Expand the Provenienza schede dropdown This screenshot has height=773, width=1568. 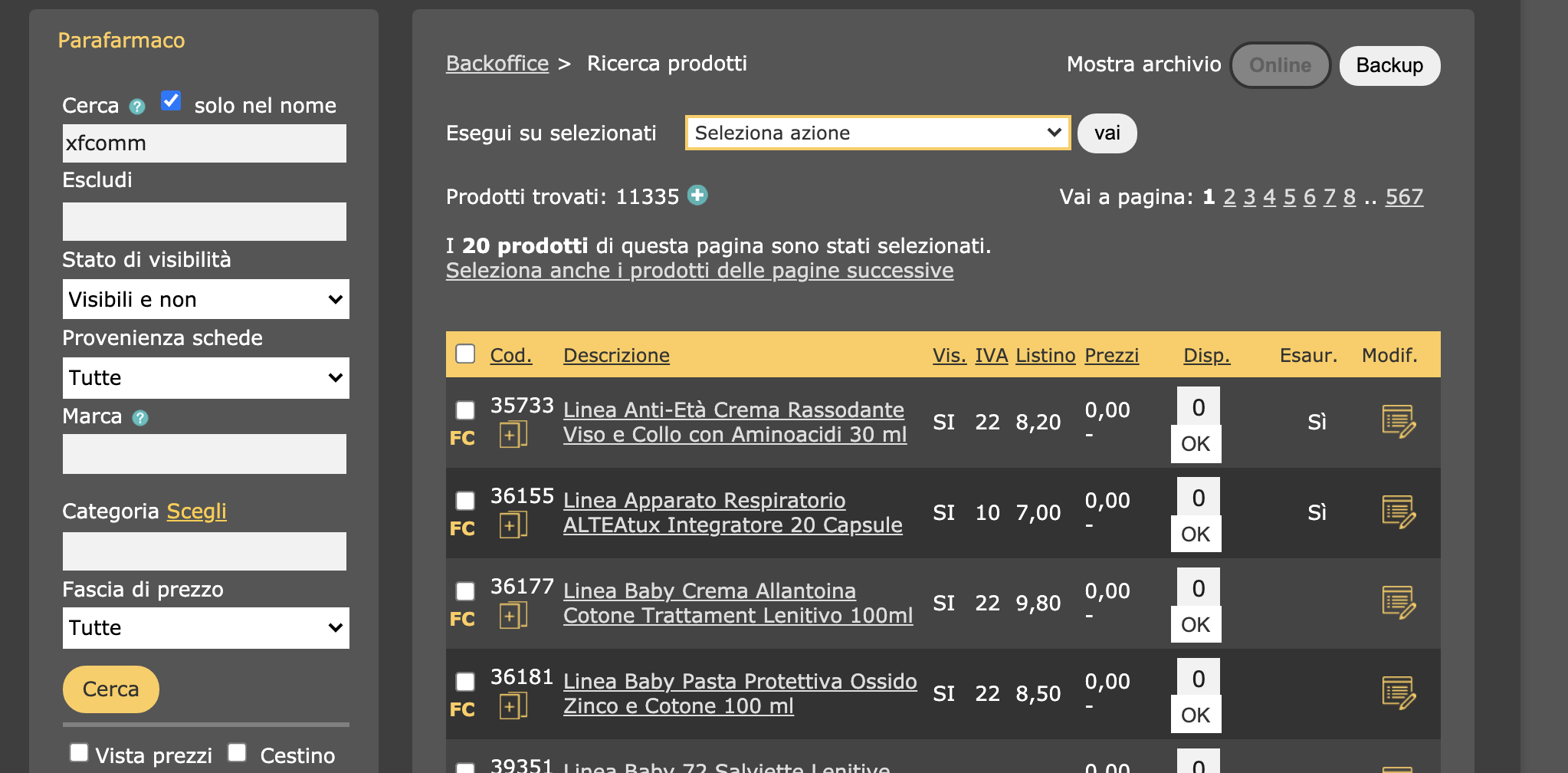205,377
